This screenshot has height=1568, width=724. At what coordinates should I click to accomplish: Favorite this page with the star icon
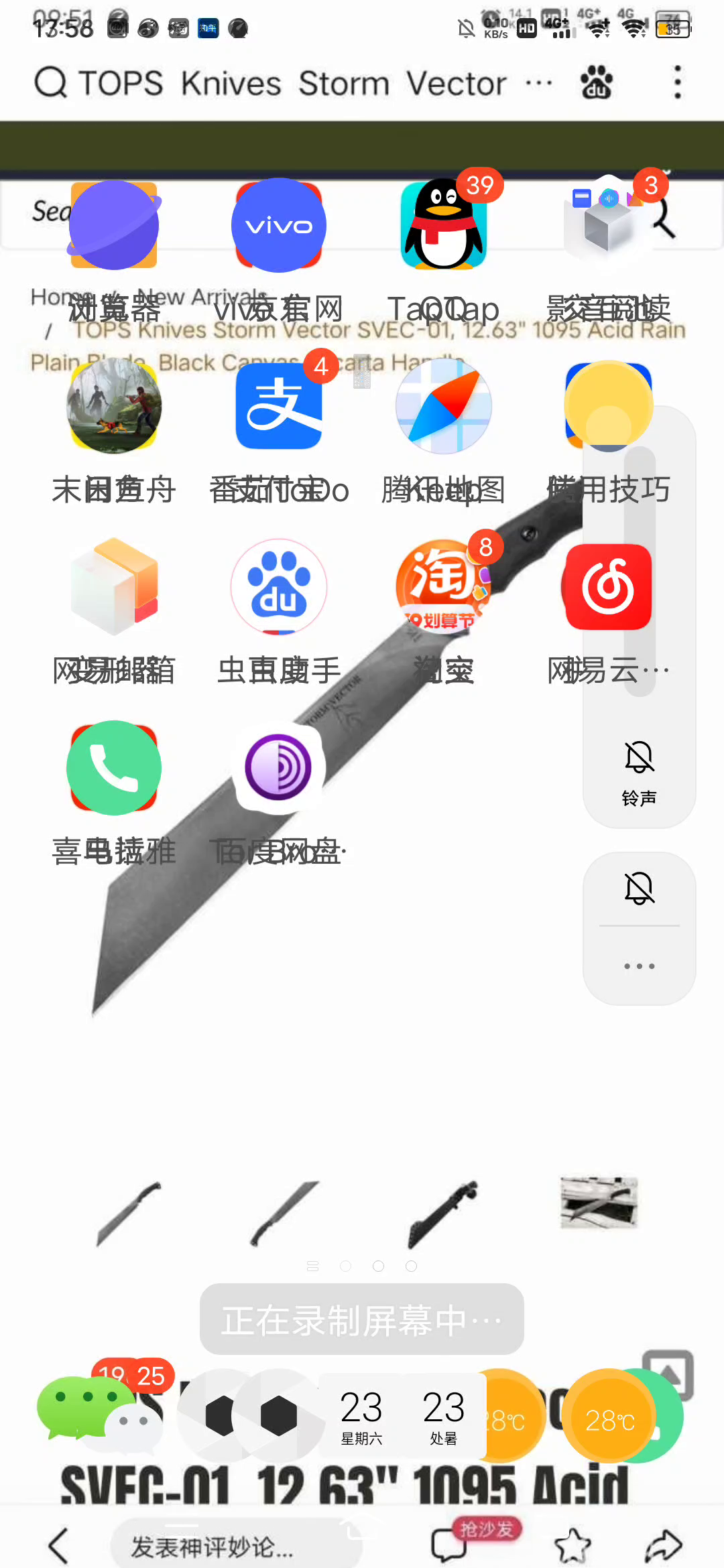coord(572,1546)
